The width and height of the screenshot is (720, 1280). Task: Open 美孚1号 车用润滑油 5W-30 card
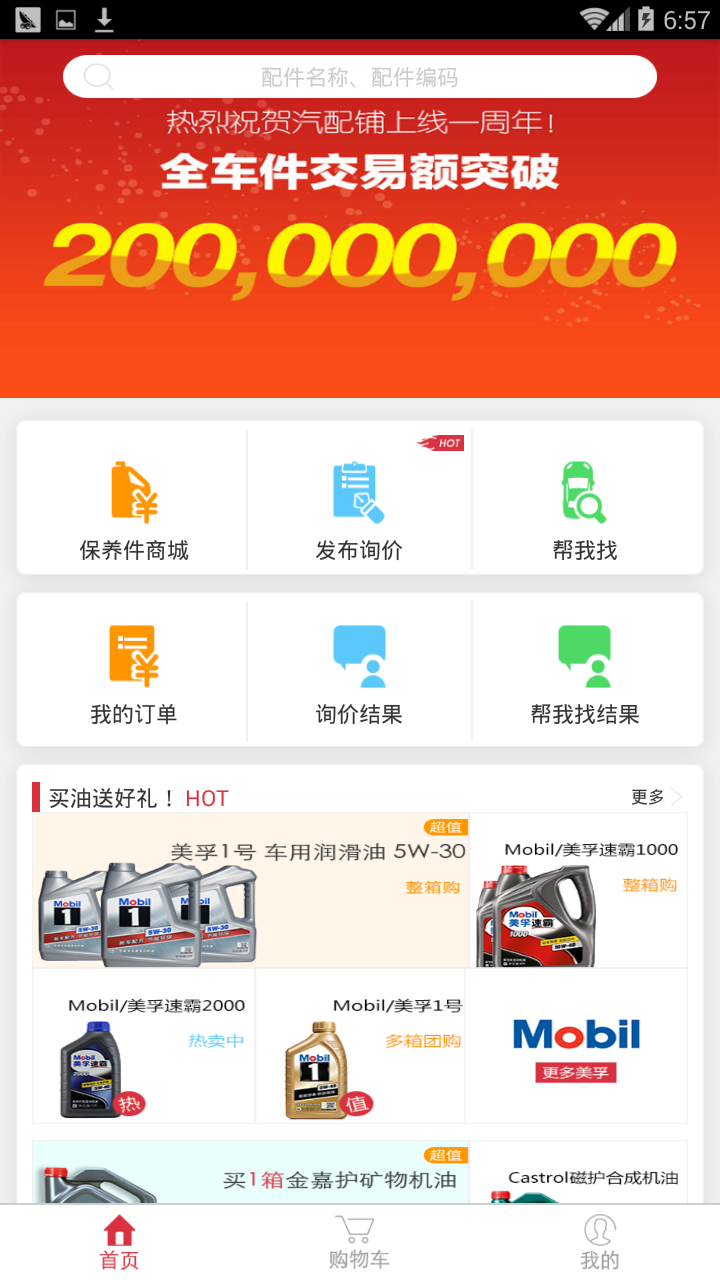250,890
